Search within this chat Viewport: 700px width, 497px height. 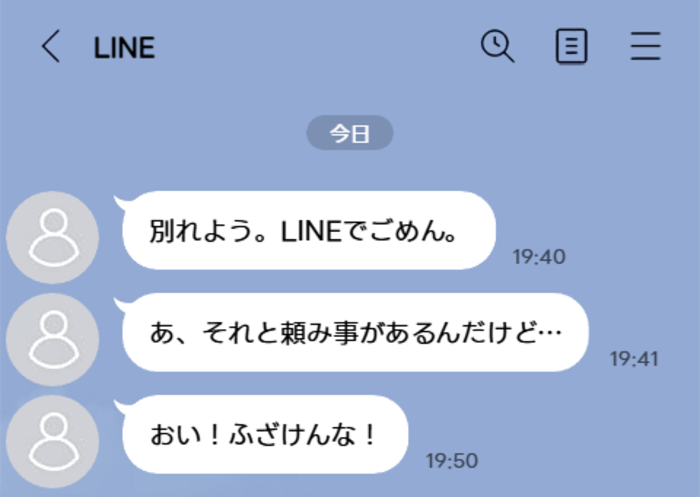point(497,46)
